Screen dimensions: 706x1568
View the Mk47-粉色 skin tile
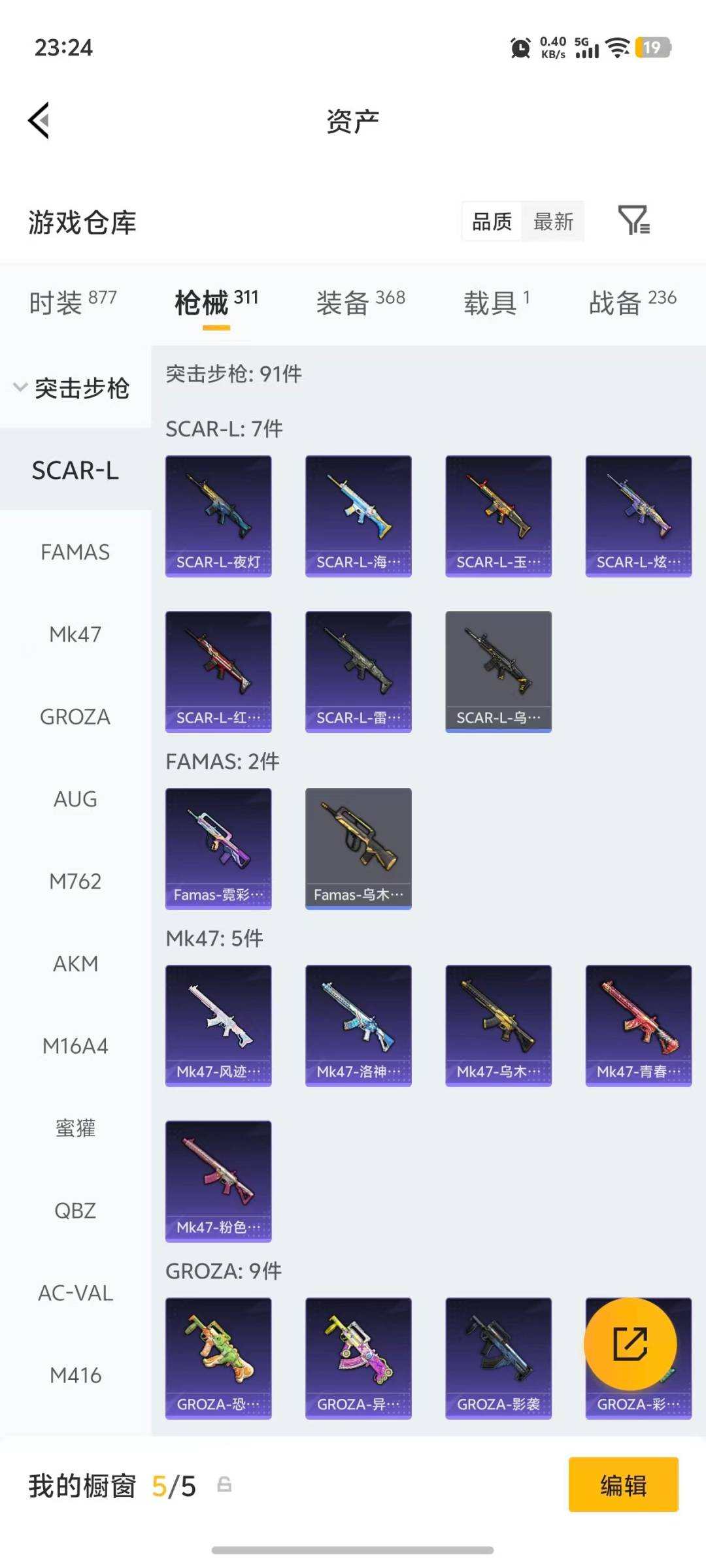coord(218,1181)
